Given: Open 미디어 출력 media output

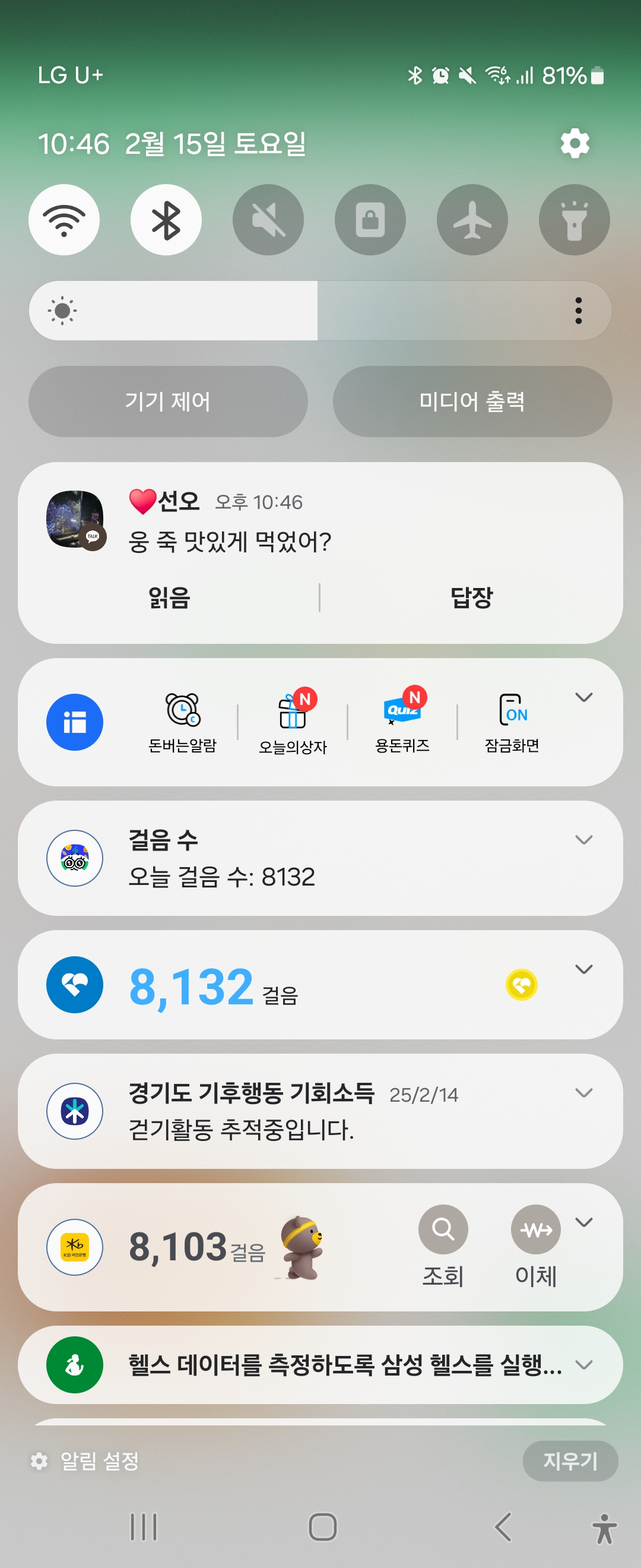Looking at the screenshot, I should [472, 401].
